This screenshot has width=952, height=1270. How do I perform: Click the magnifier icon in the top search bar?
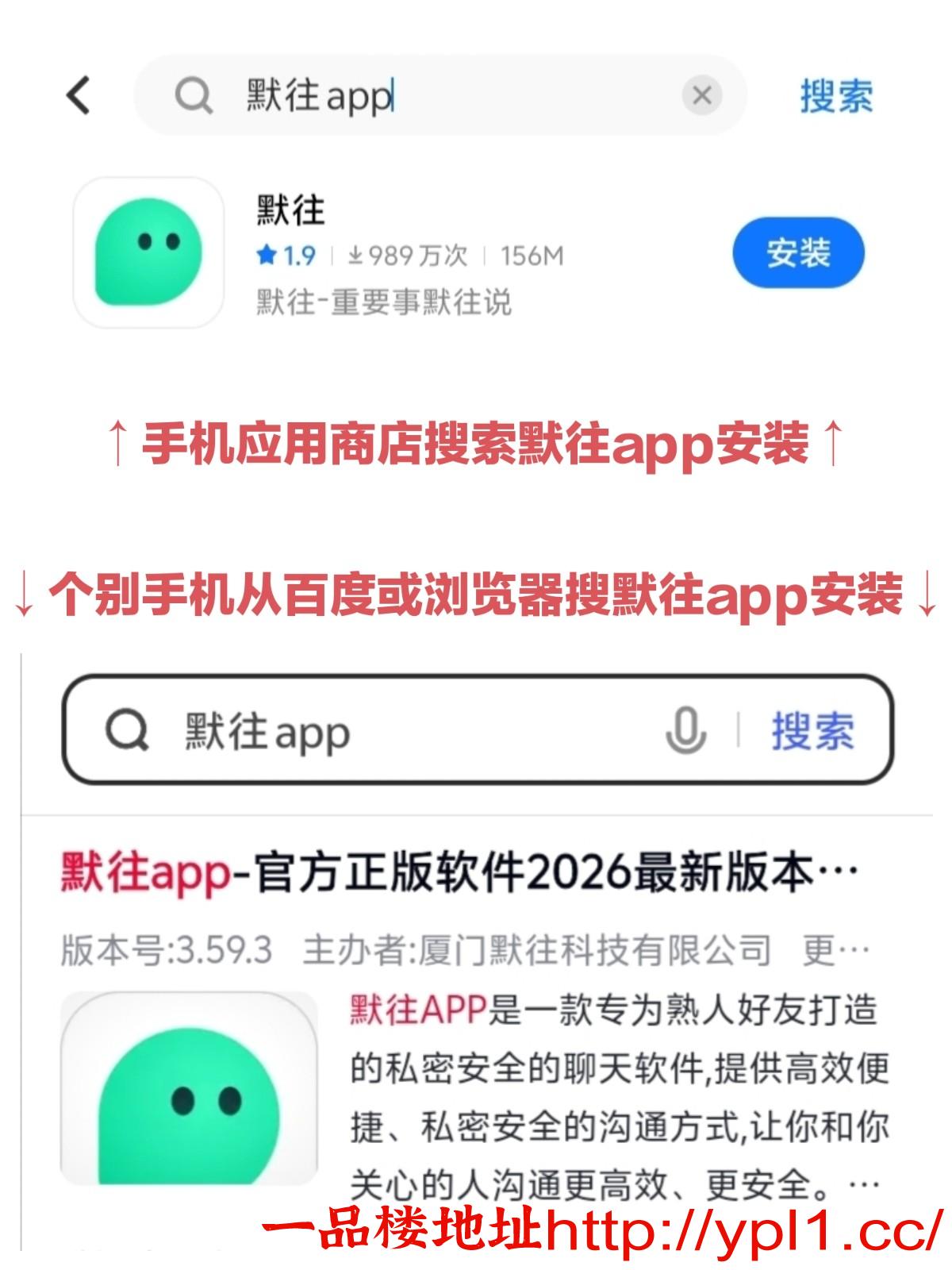point(193,96)
